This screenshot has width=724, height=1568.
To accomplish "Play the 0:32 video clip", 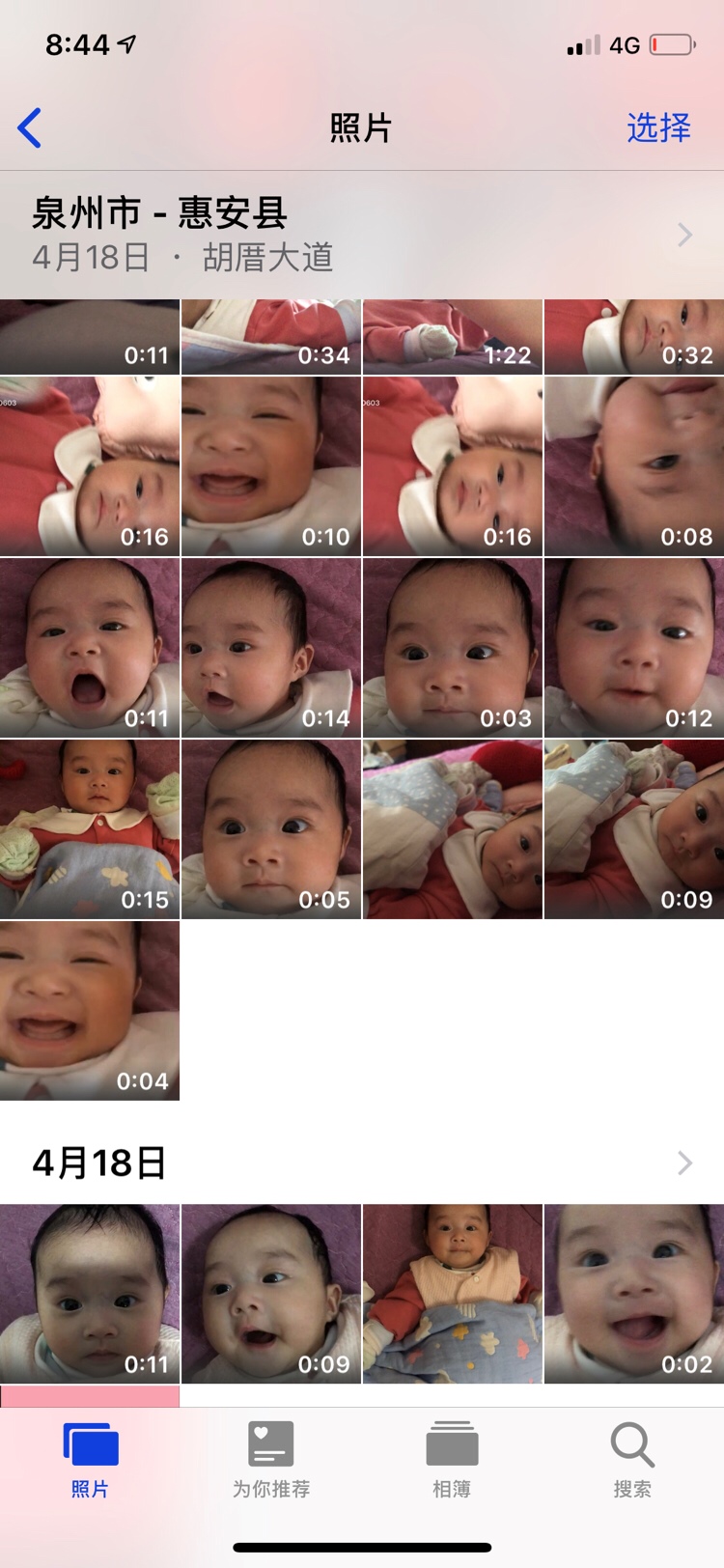I will (634, 336).
